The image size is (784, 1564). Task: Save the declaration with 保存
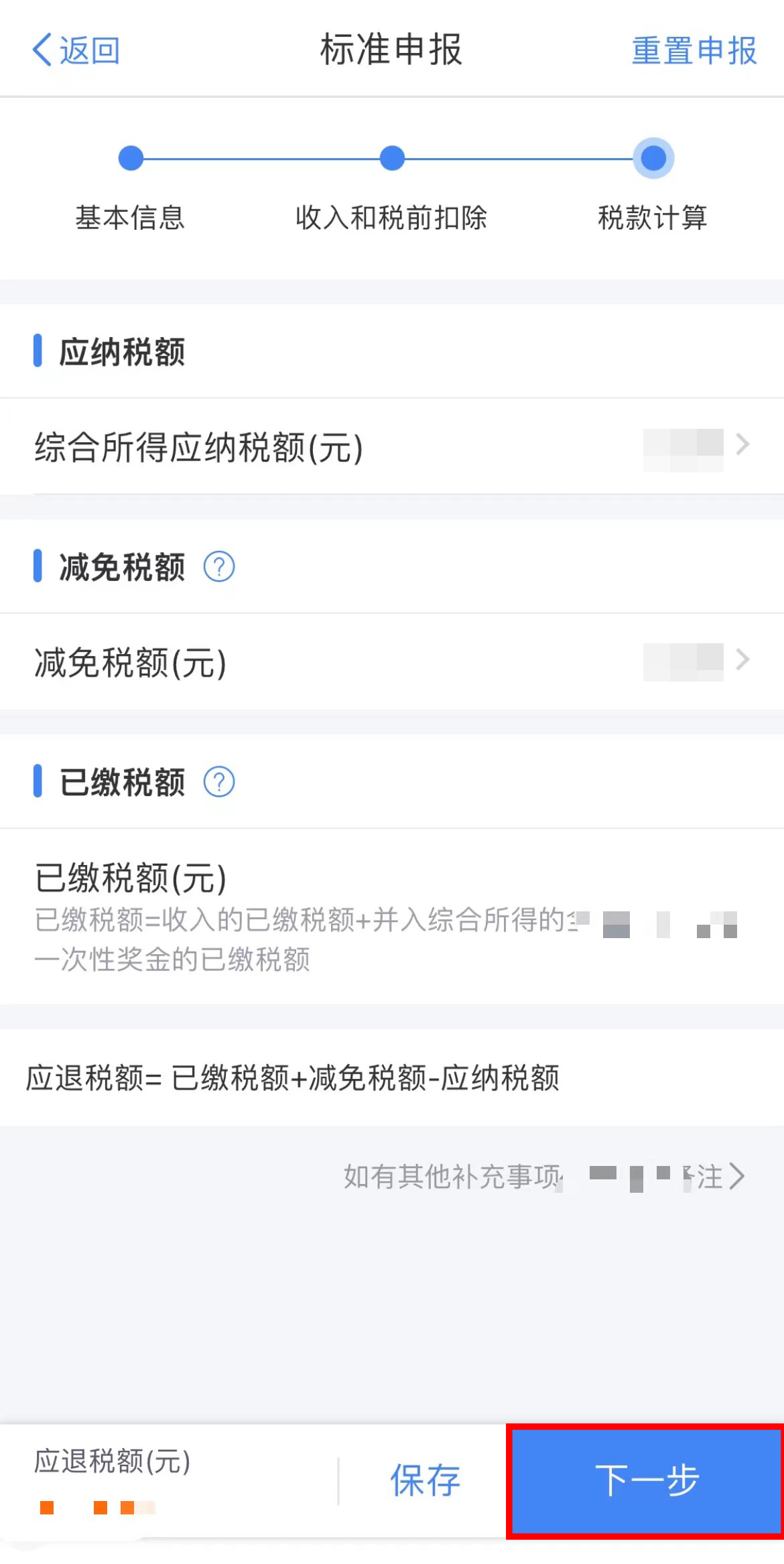[425, 1480]
